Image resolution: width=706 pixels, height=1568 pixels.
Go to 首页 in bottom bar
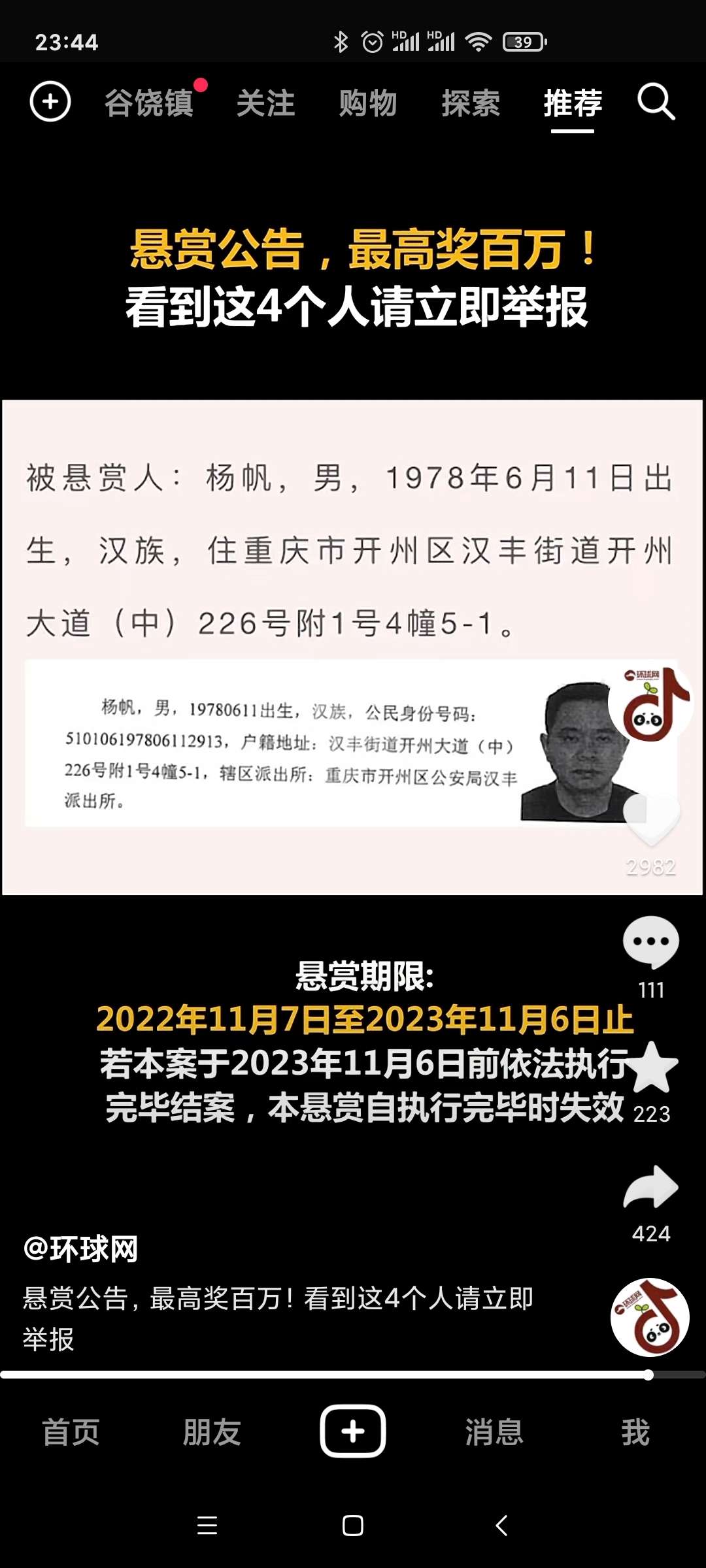pyautogui.click(x=71, y=1432)
